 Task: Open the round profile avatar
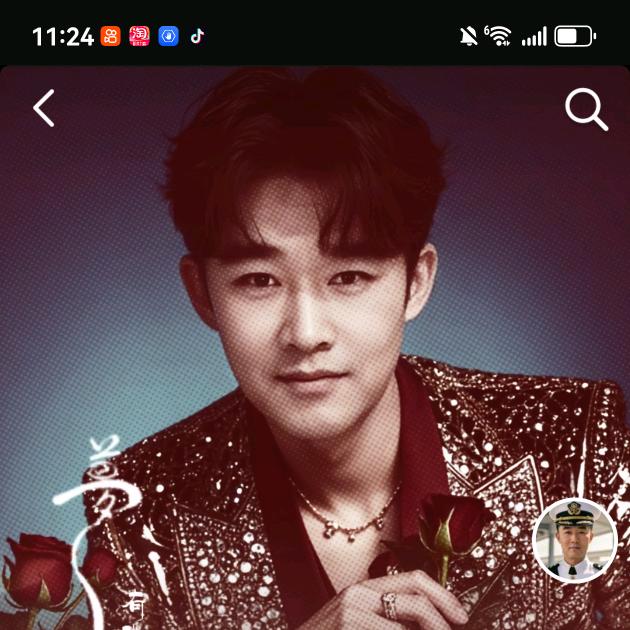click(x=574, y=540)
